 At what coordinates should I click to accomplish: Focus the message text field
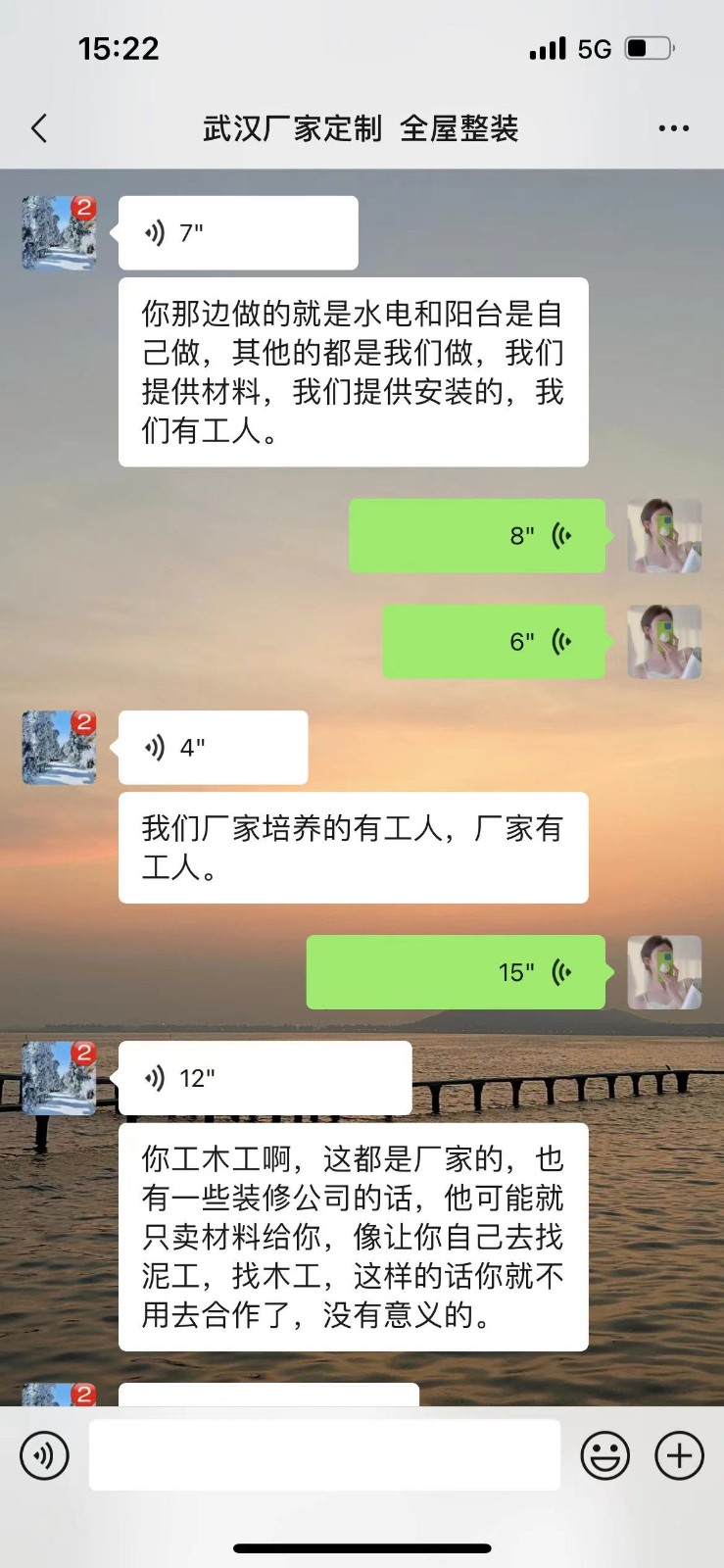324,1455
